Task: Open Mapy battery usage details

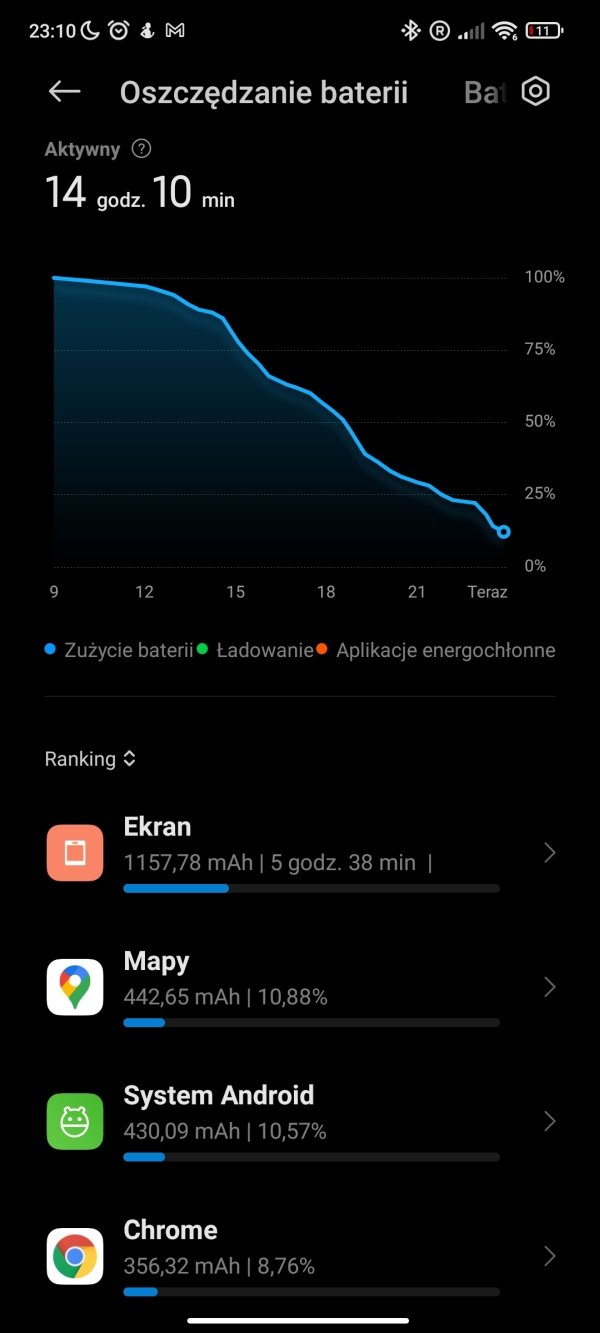Action: tap(300, 987)
